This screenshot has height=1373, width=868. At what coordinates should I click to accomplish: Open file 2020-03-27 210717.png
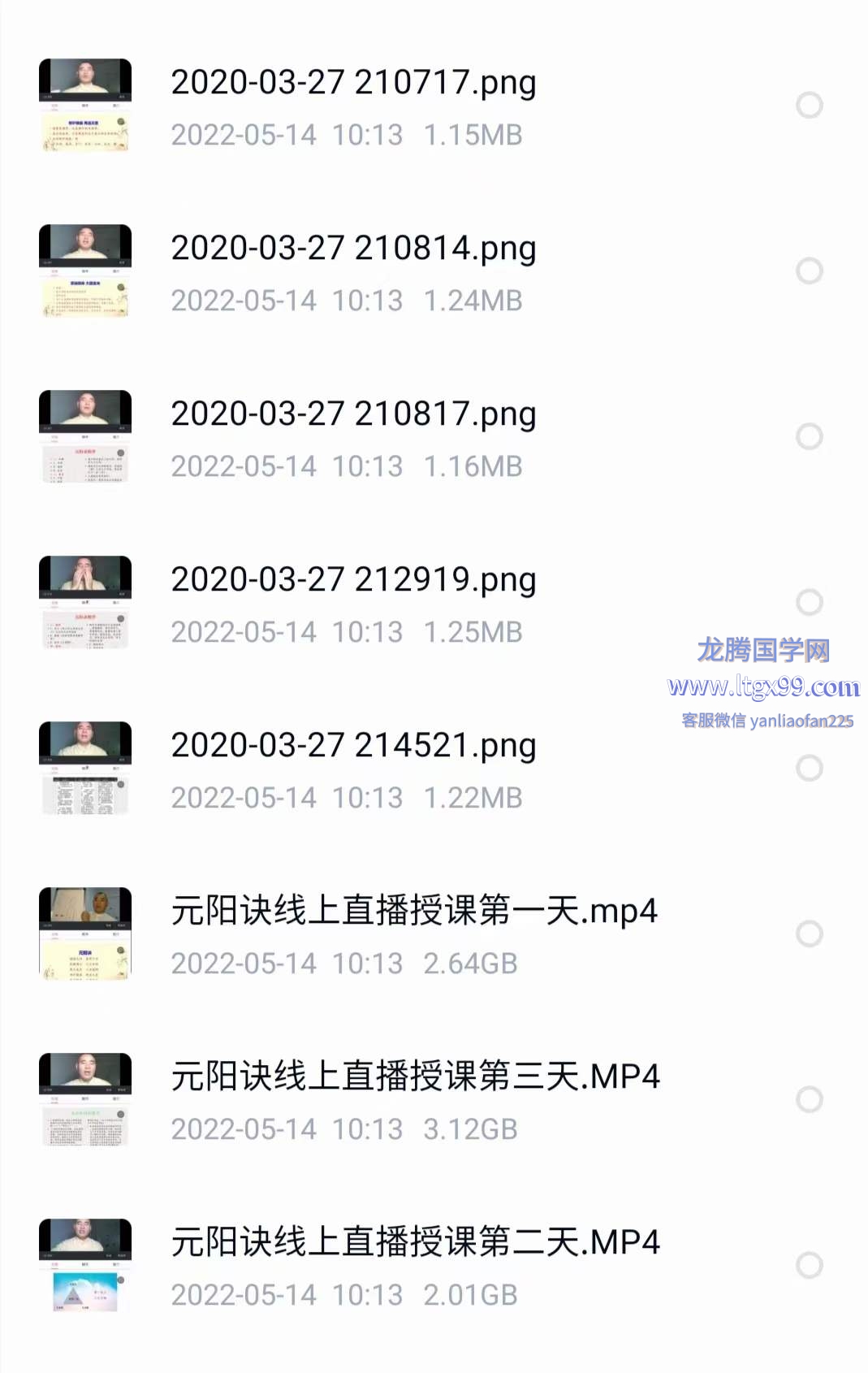(x=353, y=84)
